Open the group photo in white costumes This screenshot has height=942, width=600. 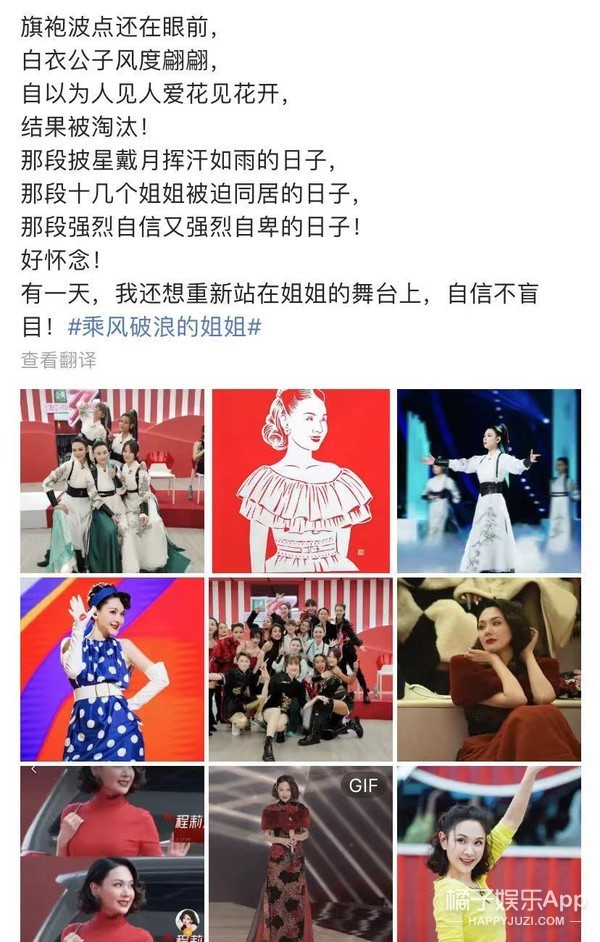[x=112, y=481]
